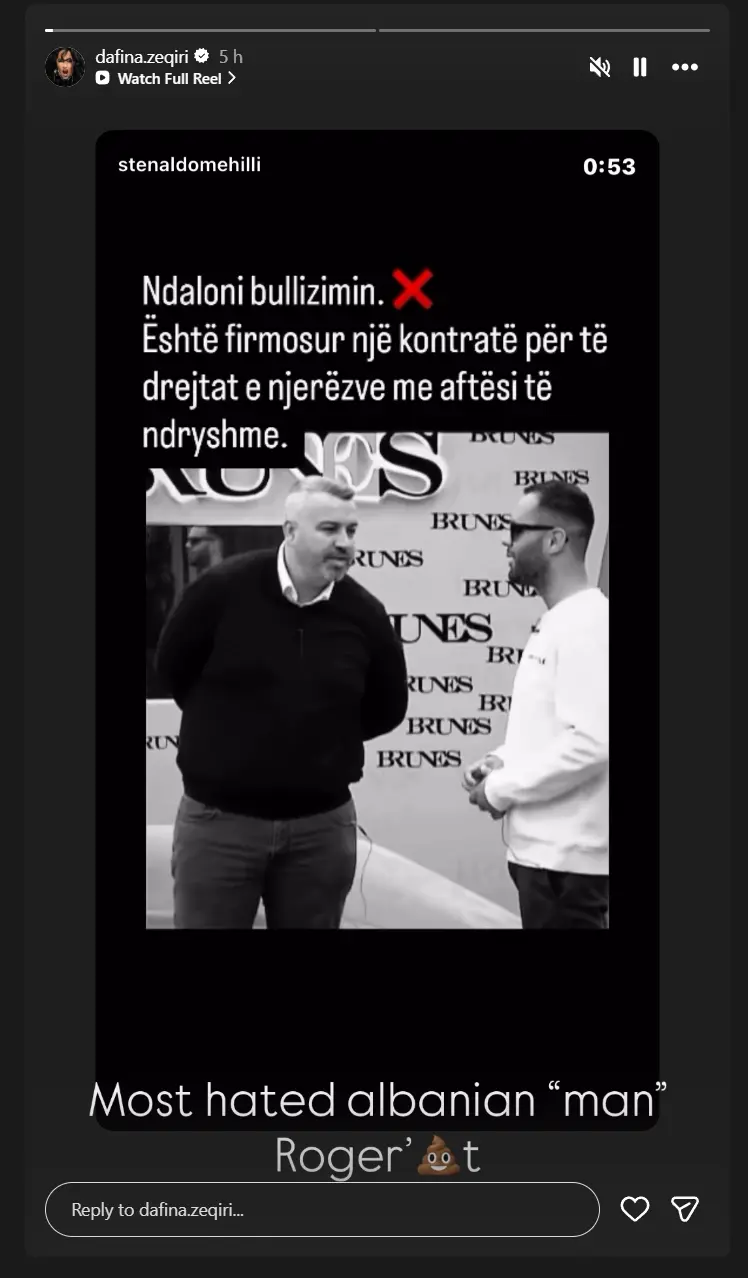Unmute the story audio
Viewport: 748px width, 1278px height.
coord(600,67)
